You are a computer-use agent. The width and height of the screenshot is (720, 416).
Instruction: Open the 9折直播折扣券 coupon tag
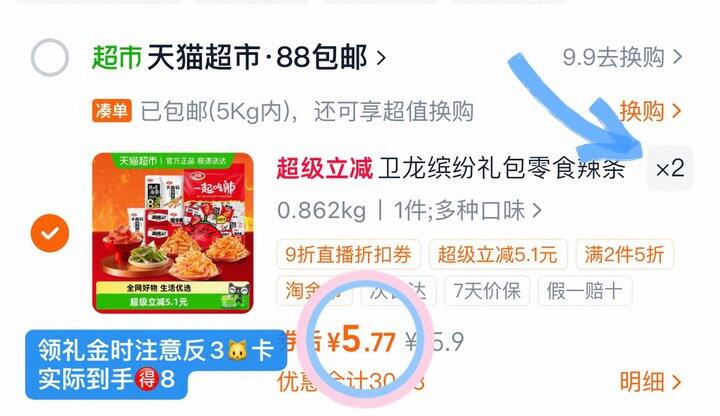click(349, 254)
